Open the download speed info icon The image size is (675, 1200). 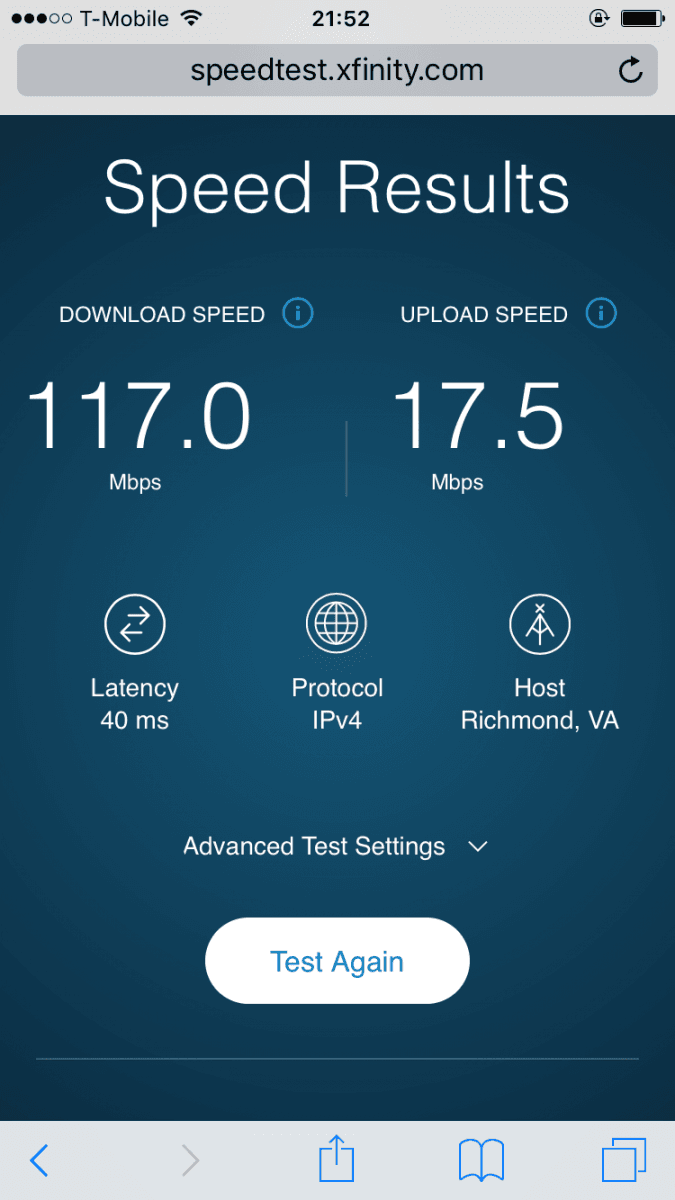(298, 314)
